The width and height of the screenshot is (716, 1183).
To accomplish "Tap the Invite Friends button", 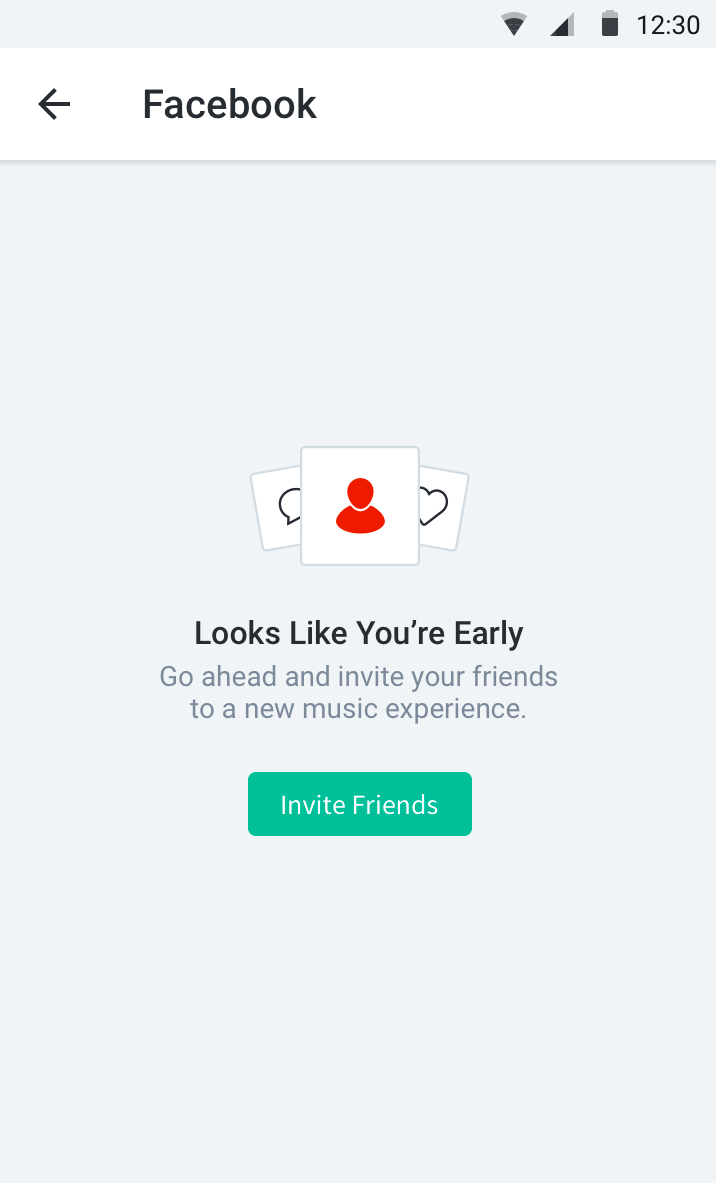I will (359, 804).
